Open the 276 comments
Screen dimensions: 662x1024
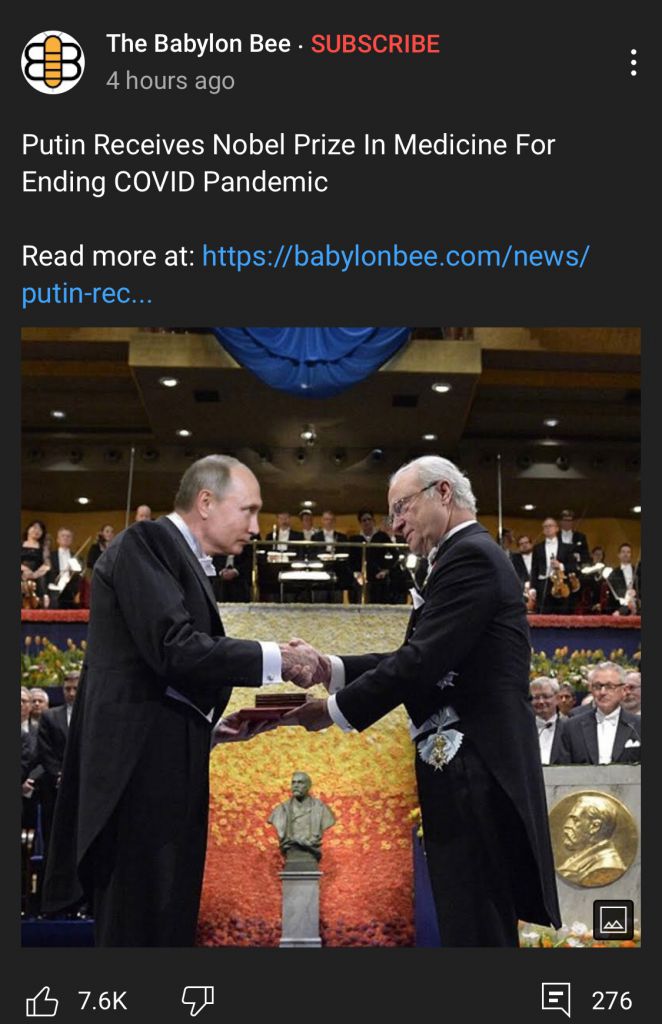tap(556, 999)
